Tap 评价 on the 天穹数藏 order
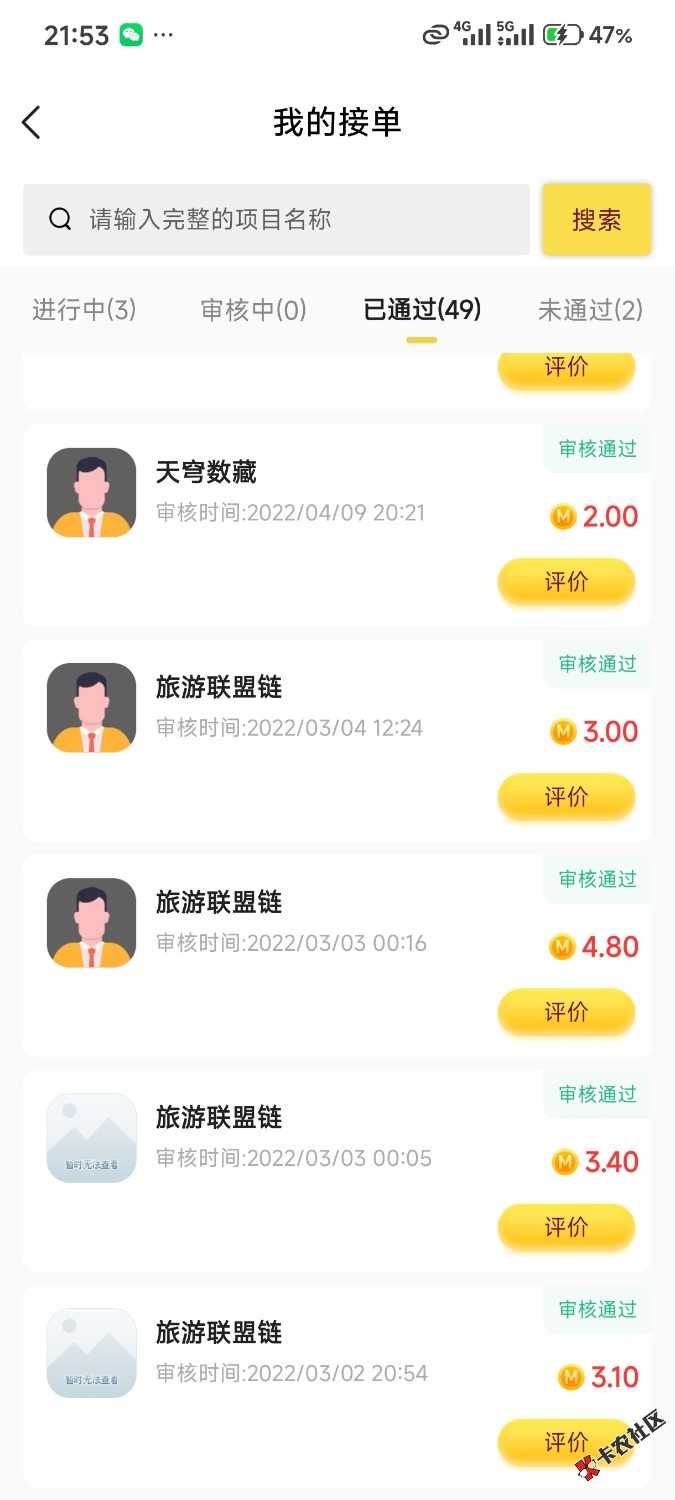The height and width of the screenshot is (1500, 675). click(x=566, y=581)
